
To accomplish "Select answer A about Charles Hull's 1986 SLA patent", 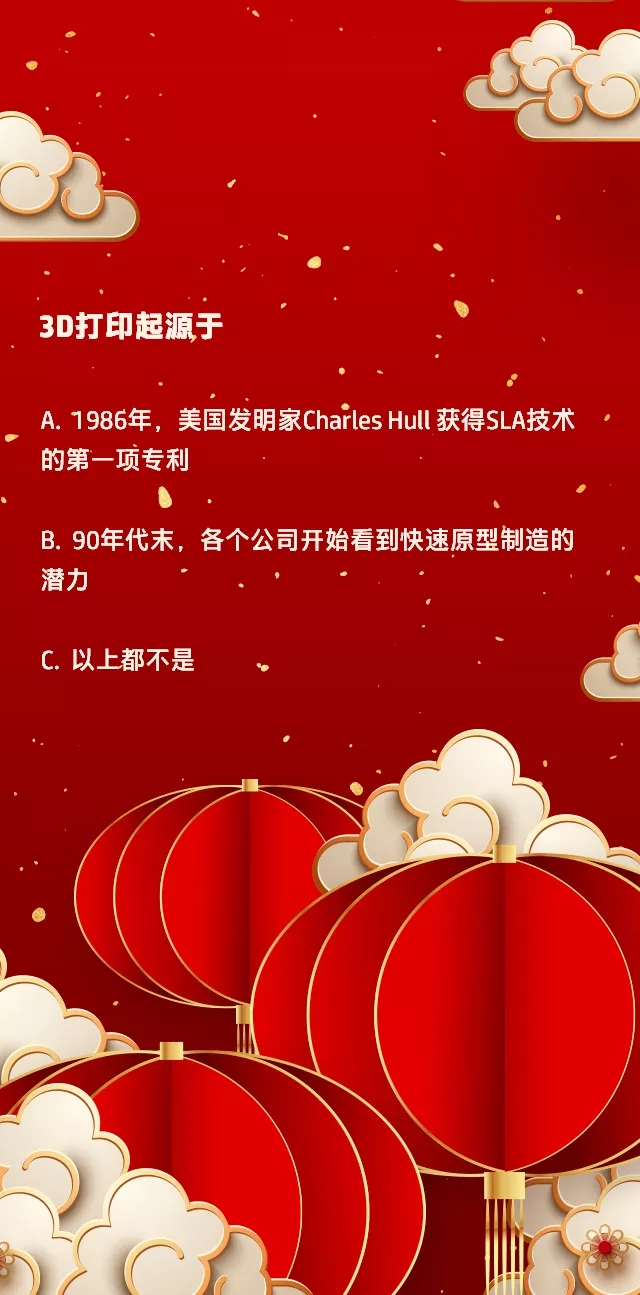I will click(x=307, y=439).
